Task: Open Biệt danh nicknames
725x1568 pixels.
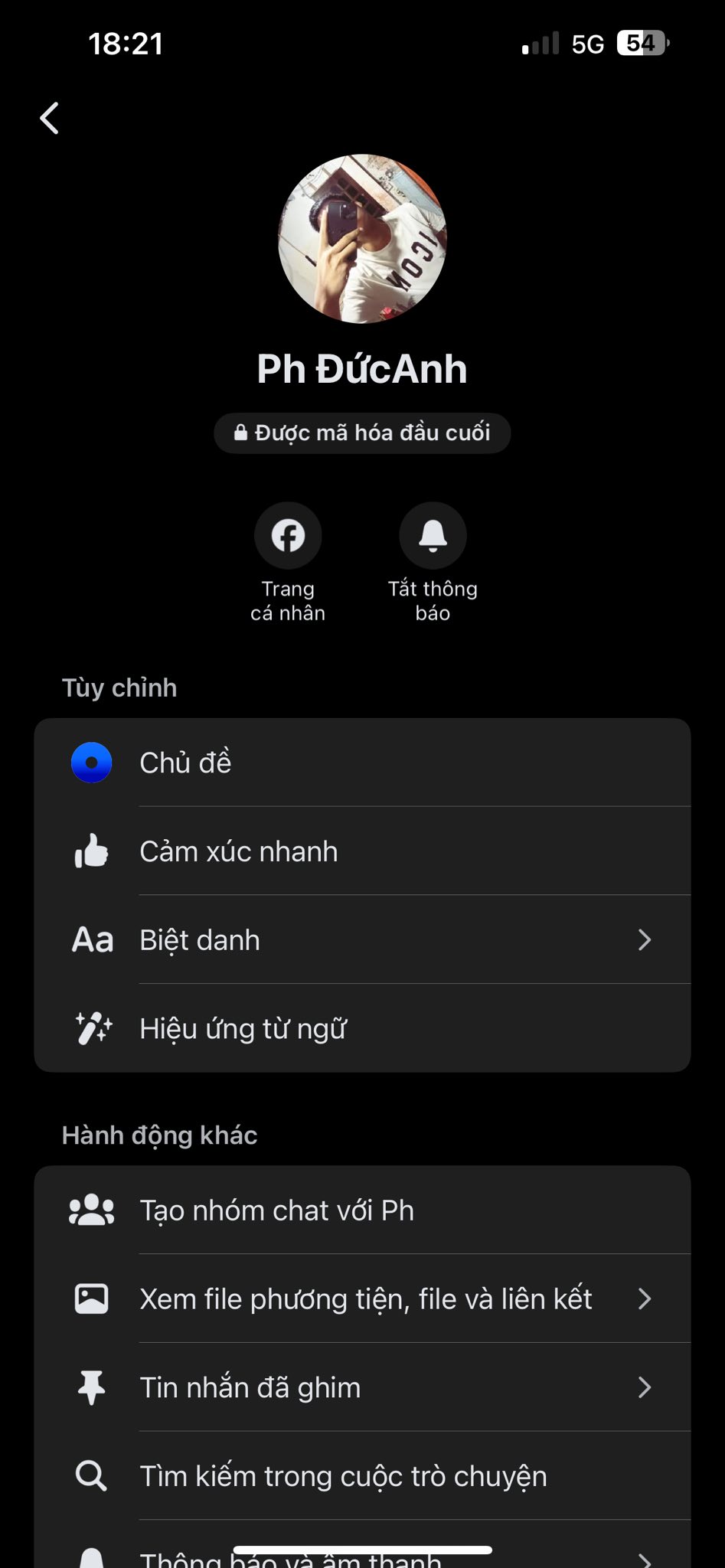Action: pos(362,940)
